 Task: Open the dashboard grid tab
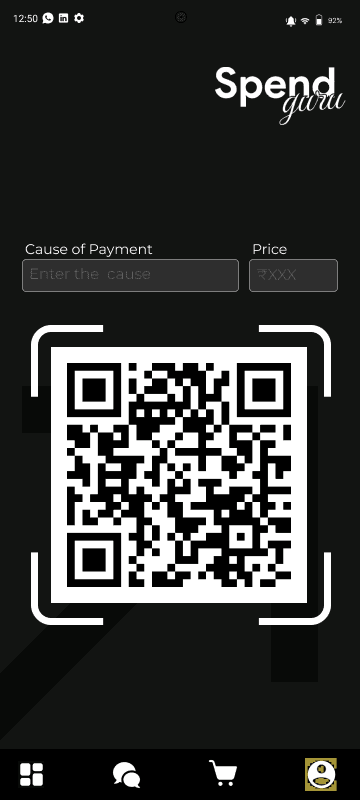(x=32, y=774)
